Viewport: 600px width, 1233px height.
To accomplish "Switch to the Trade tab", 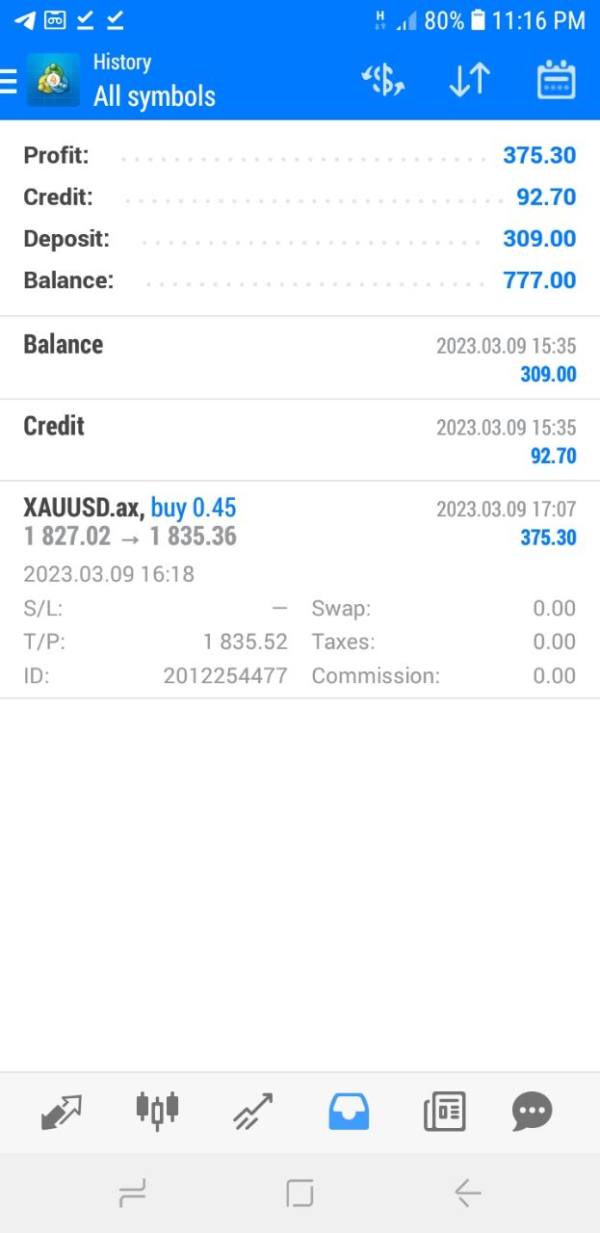I will tap(253, 1111).
